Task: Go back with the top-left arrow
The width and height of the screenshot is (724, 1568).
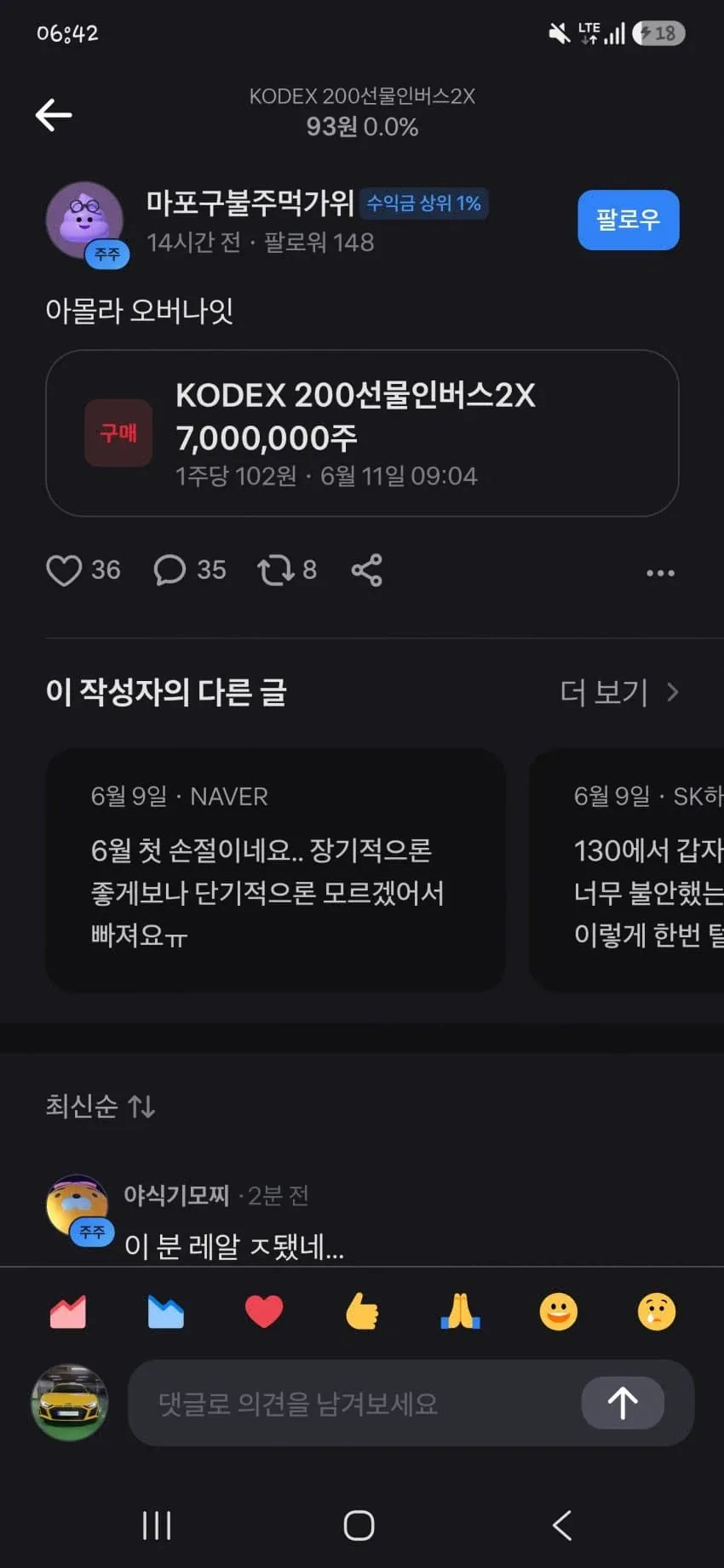Action: (53, 115)
